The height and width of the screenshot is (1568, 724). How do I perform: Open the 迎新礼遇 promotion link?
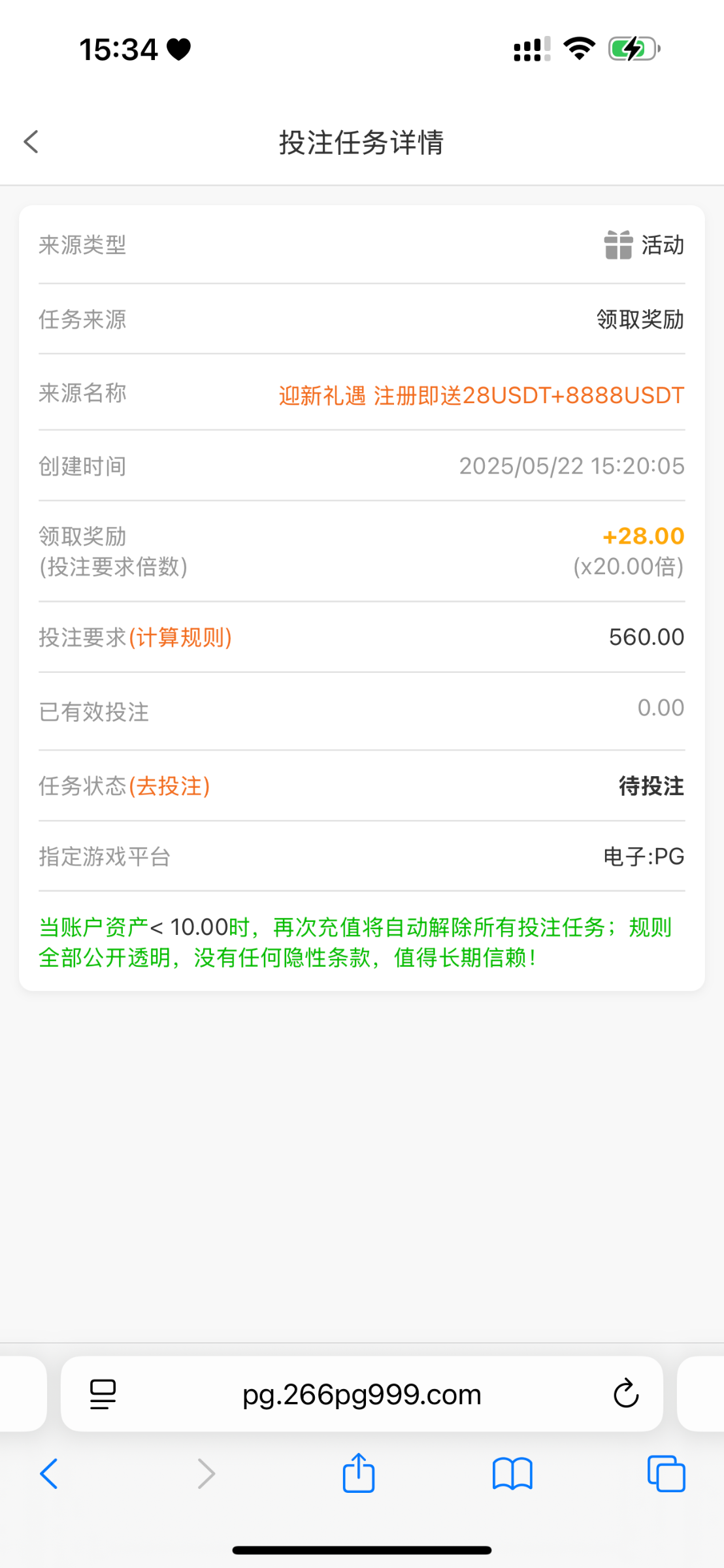click(x=481, y=395)
